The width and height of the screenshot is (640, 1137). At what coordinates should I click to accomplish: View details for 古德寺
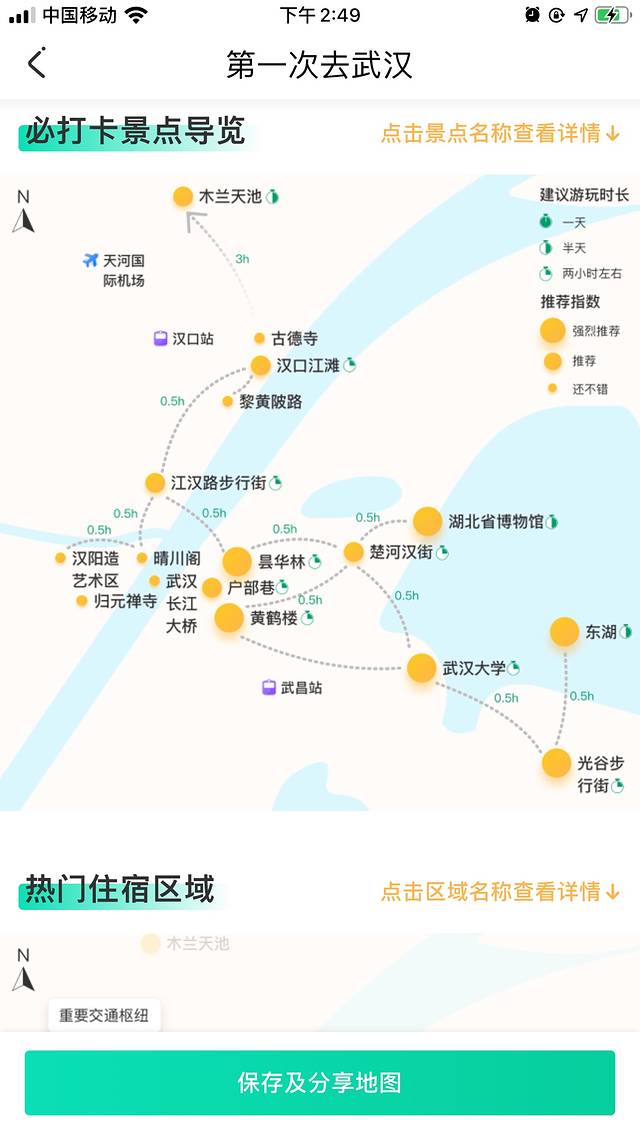[293, 339]
